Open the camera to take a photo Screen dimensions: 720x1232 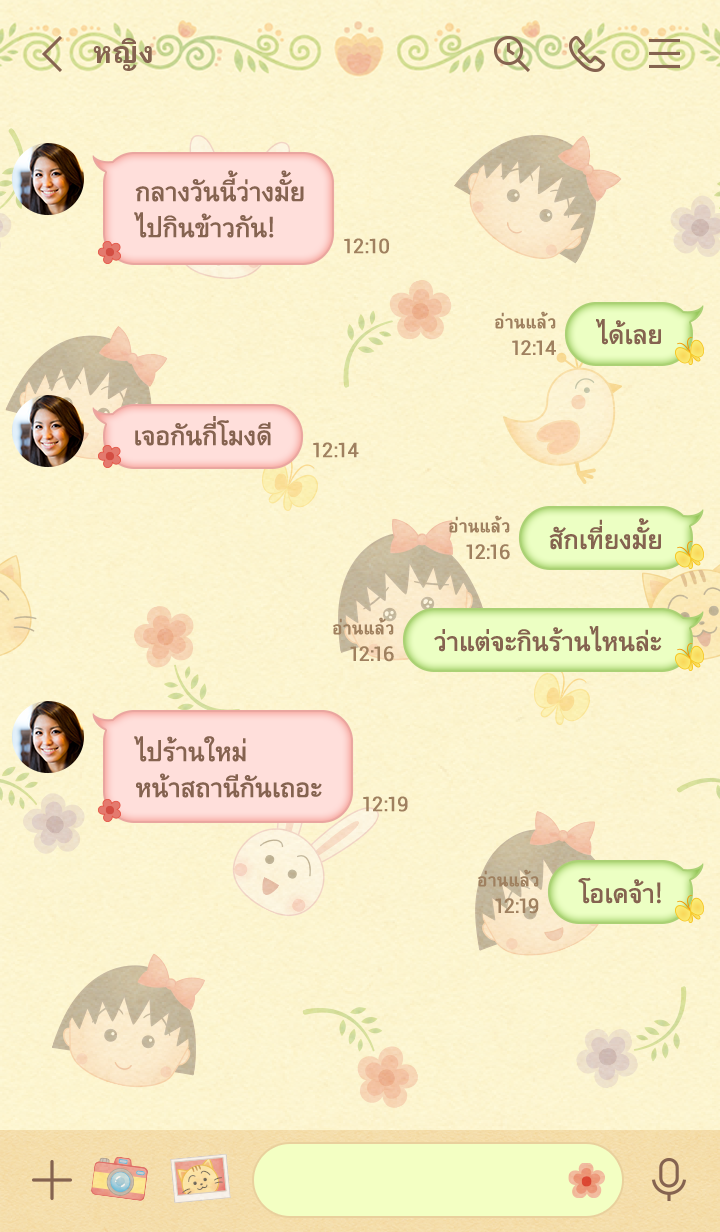tap(120, 1178)
